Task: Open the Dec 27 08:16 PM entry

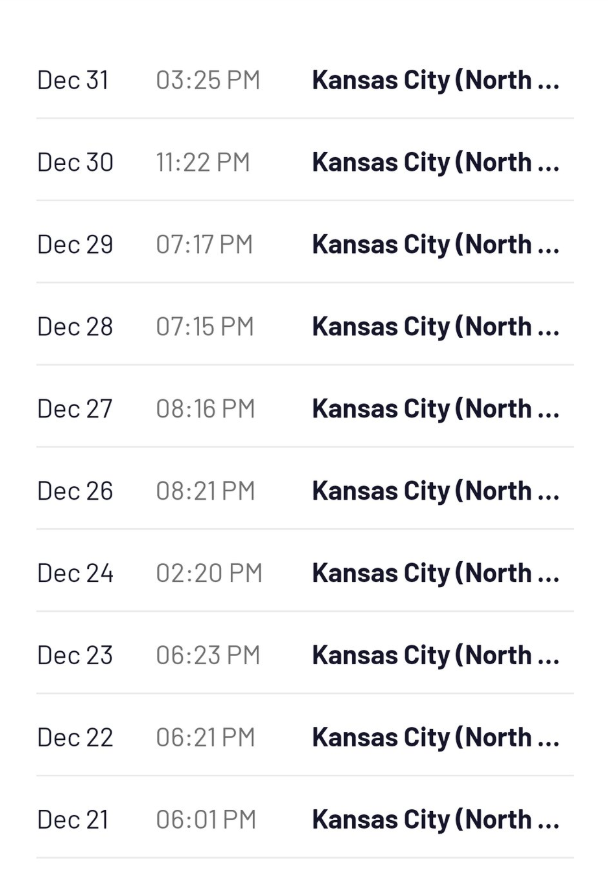Action: [304, 408]
